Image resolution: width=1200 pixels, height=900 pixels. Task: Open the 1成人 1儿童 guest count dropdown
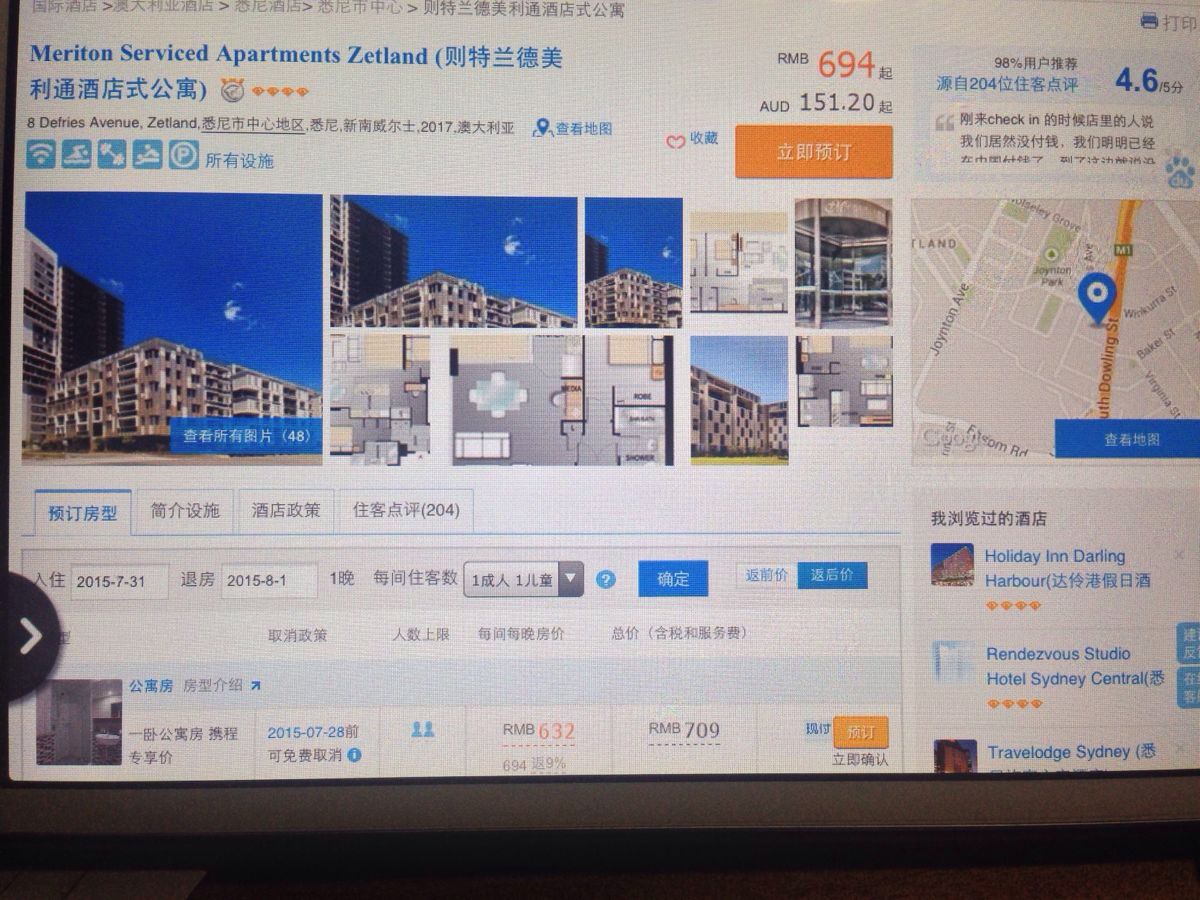point(523,579)
